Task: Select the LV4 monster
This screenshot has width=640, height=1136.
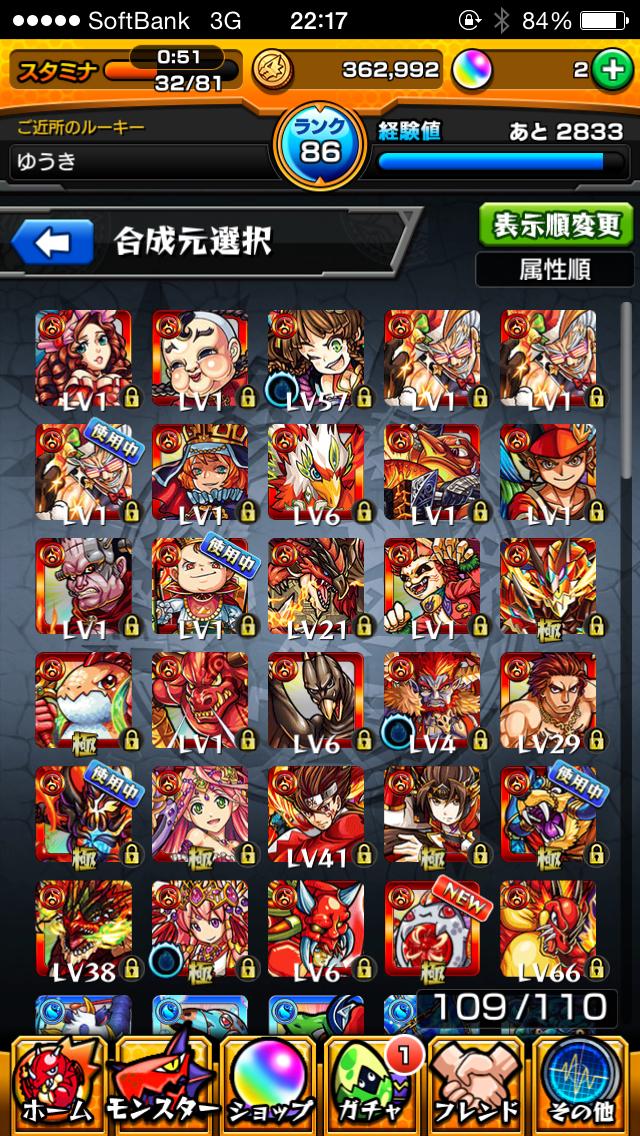Action: click(x=431, y=699)
